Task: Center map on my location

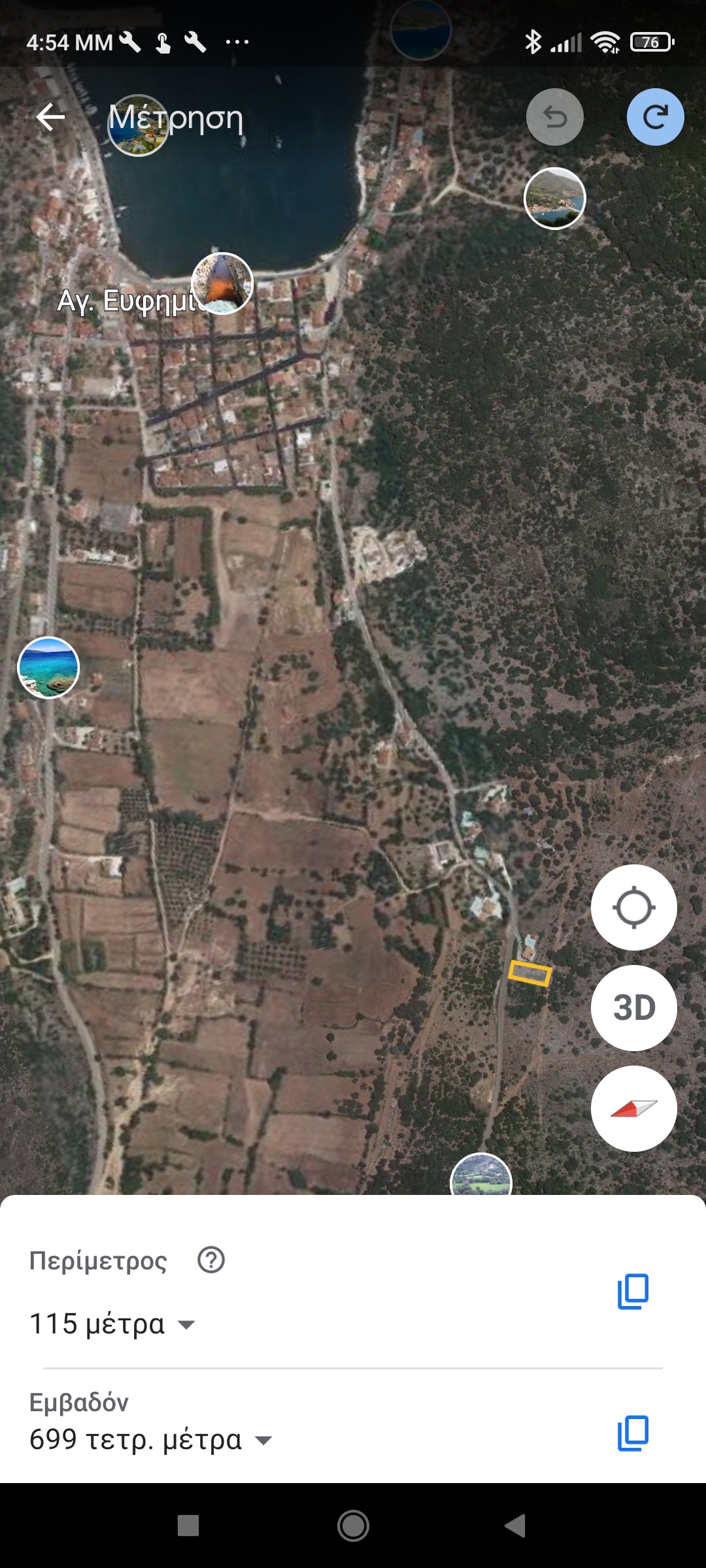Action: coord(633,907)
